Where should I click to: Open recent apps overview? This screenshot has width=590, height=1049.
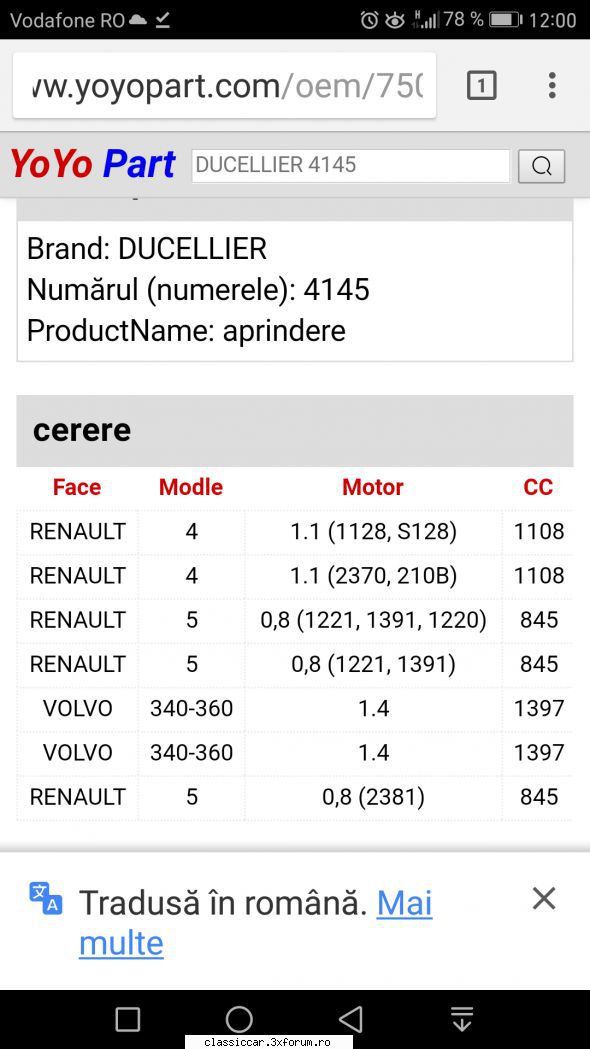click(x=128, y=1020)
